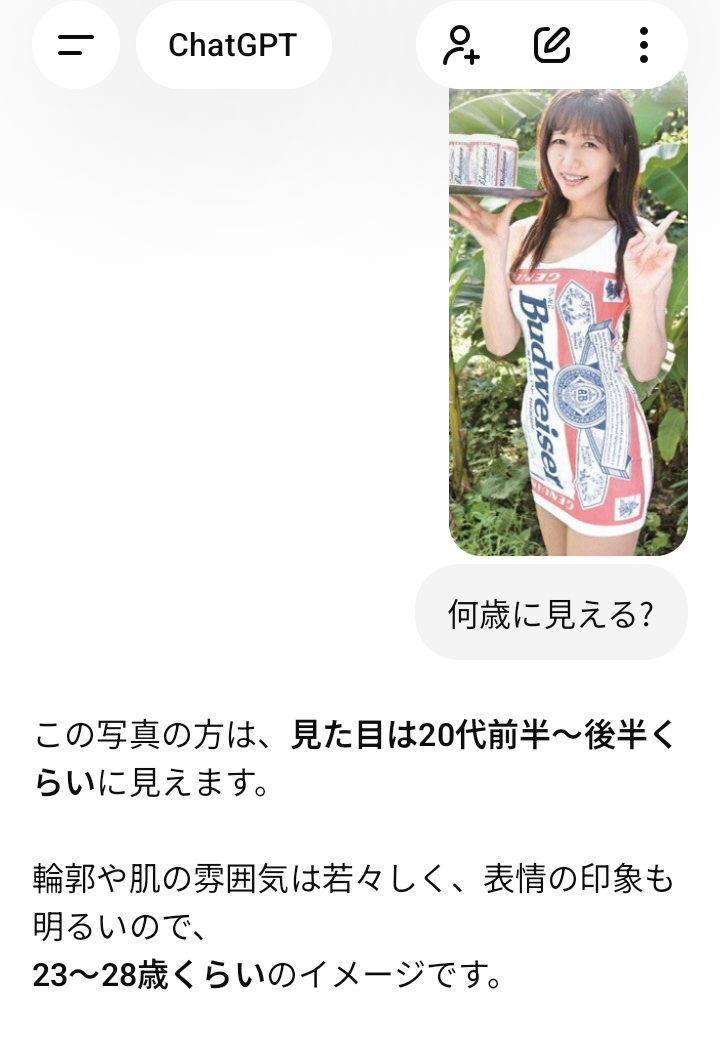Tap the ChatGPT model selector
The image size is (720, 1042).
pyautogui.click(x=233, y=45)
